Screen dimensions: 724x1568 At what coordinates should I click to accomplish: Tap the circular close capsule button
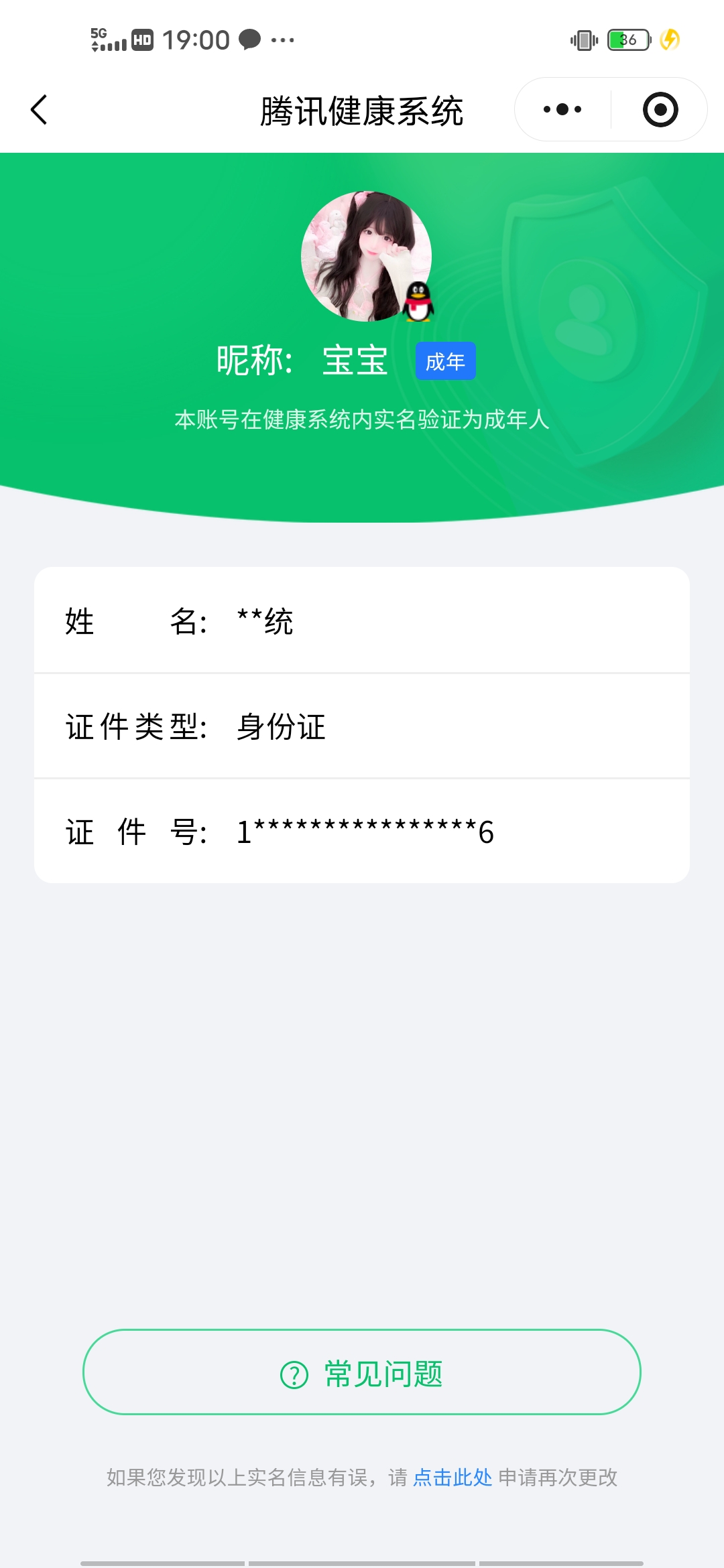[x=659, y=109]
